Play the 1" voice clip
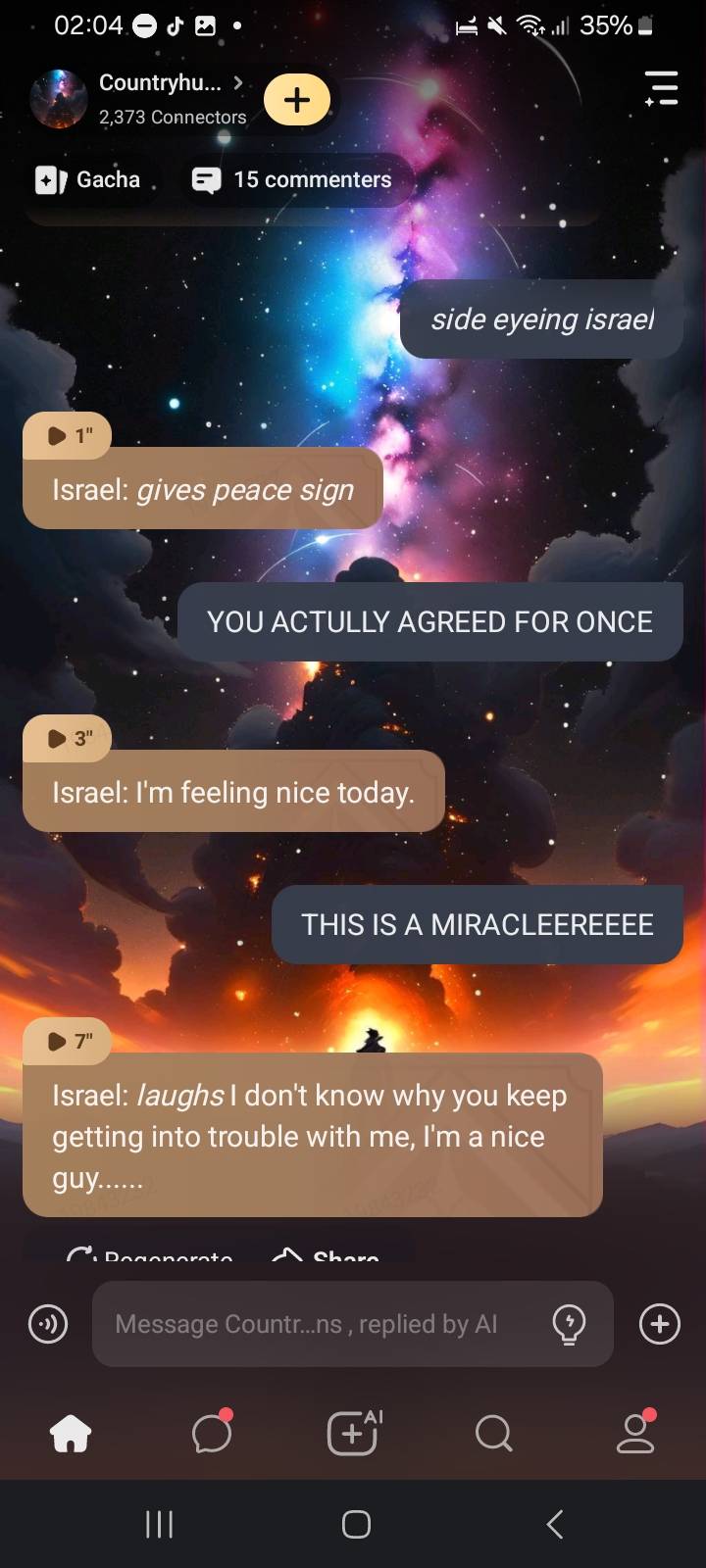This screenshot has height=1568, width=706. (x=68, y=436)
